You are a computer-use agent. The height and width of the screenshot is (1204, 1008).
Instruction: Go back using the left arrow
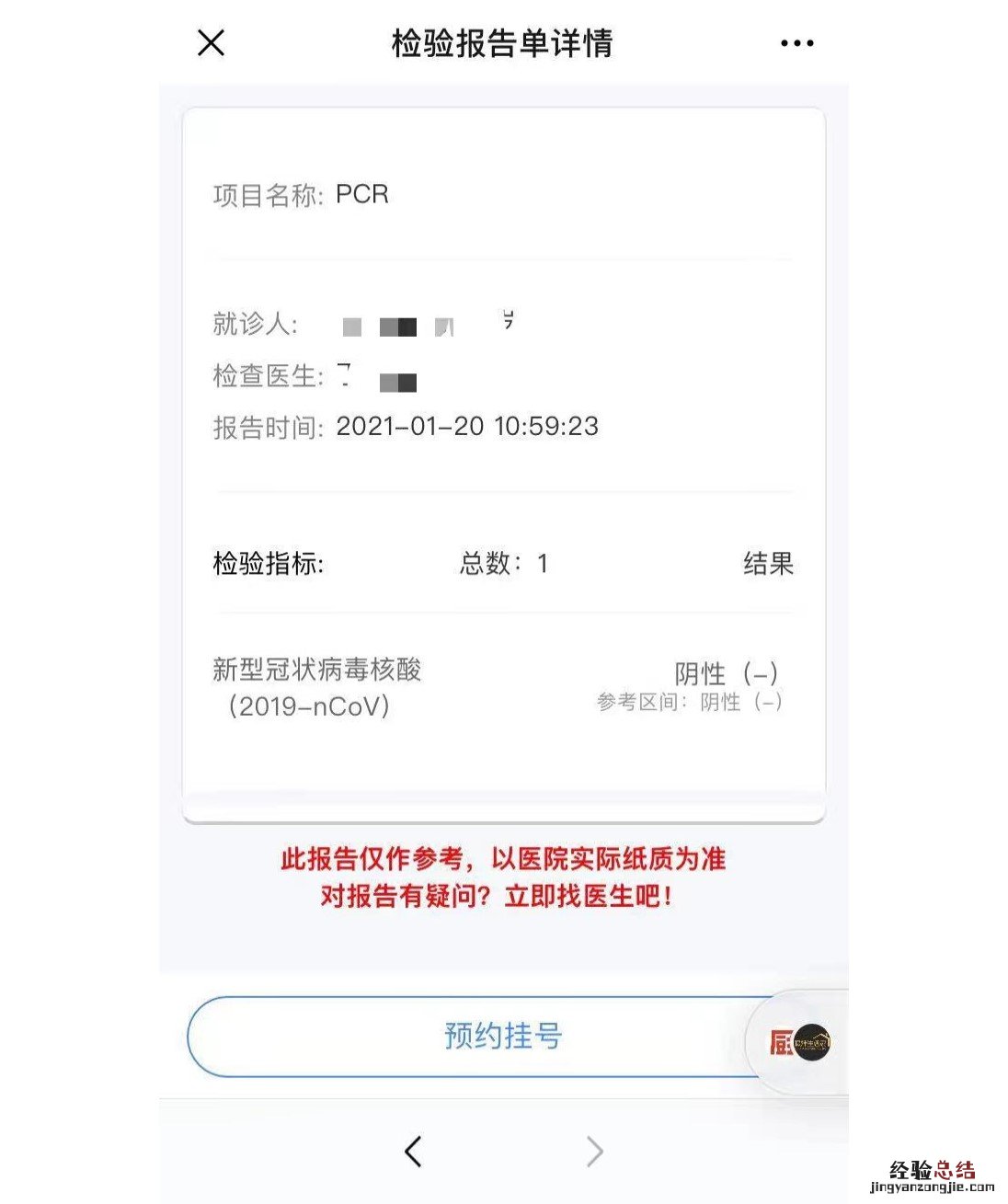[413, 1151]
